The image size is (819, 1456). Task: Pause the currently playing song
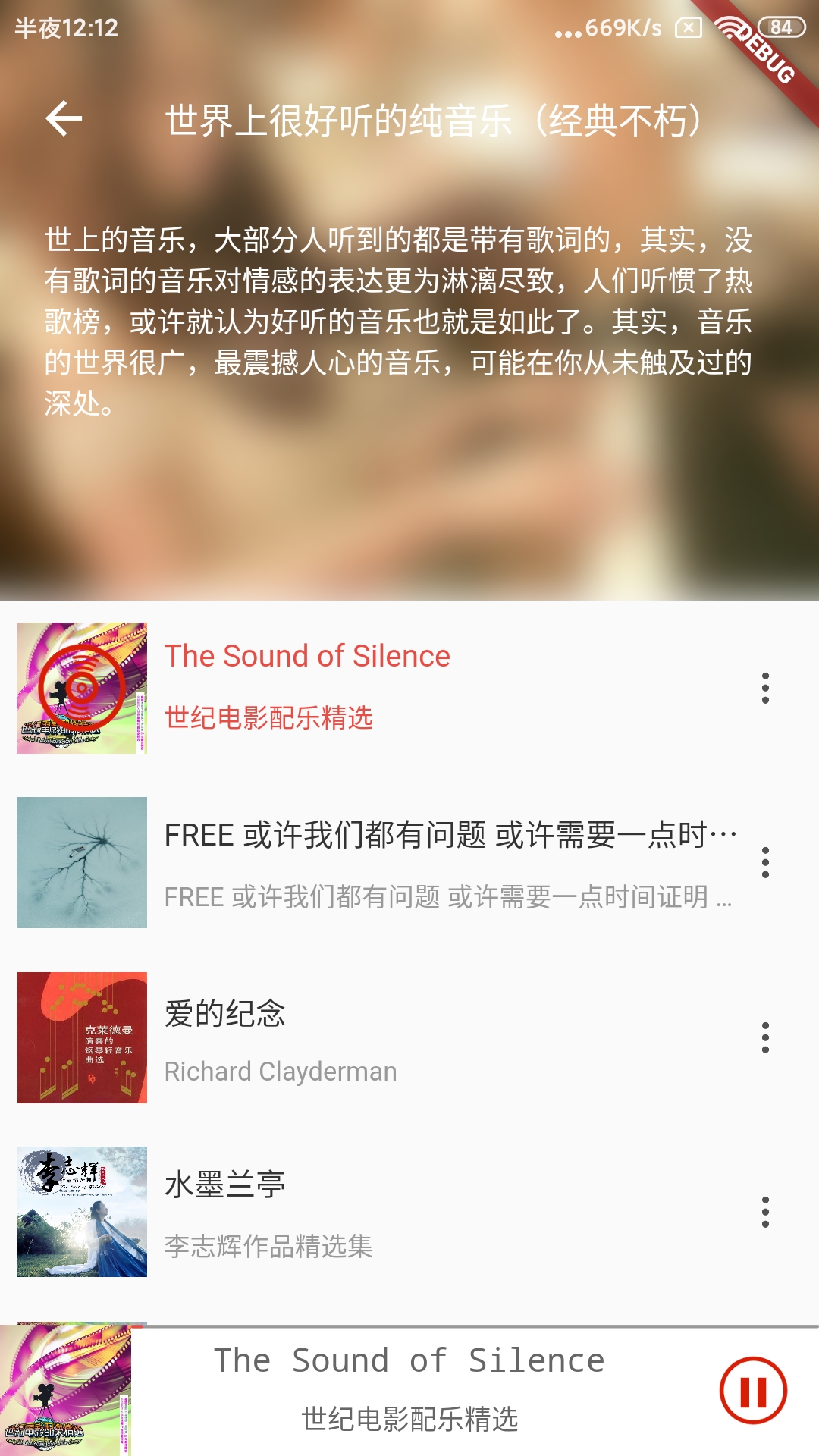753,1391
